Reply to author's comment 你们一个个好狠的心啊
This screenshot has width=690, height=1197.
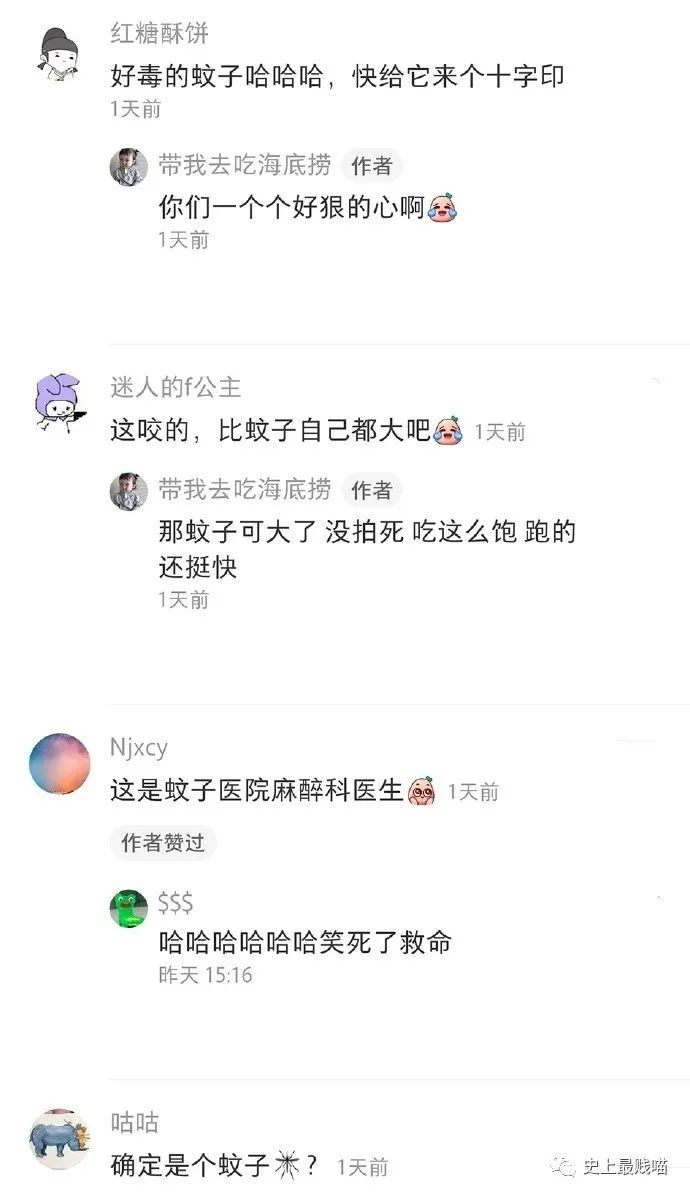click(x=292, y=207)
